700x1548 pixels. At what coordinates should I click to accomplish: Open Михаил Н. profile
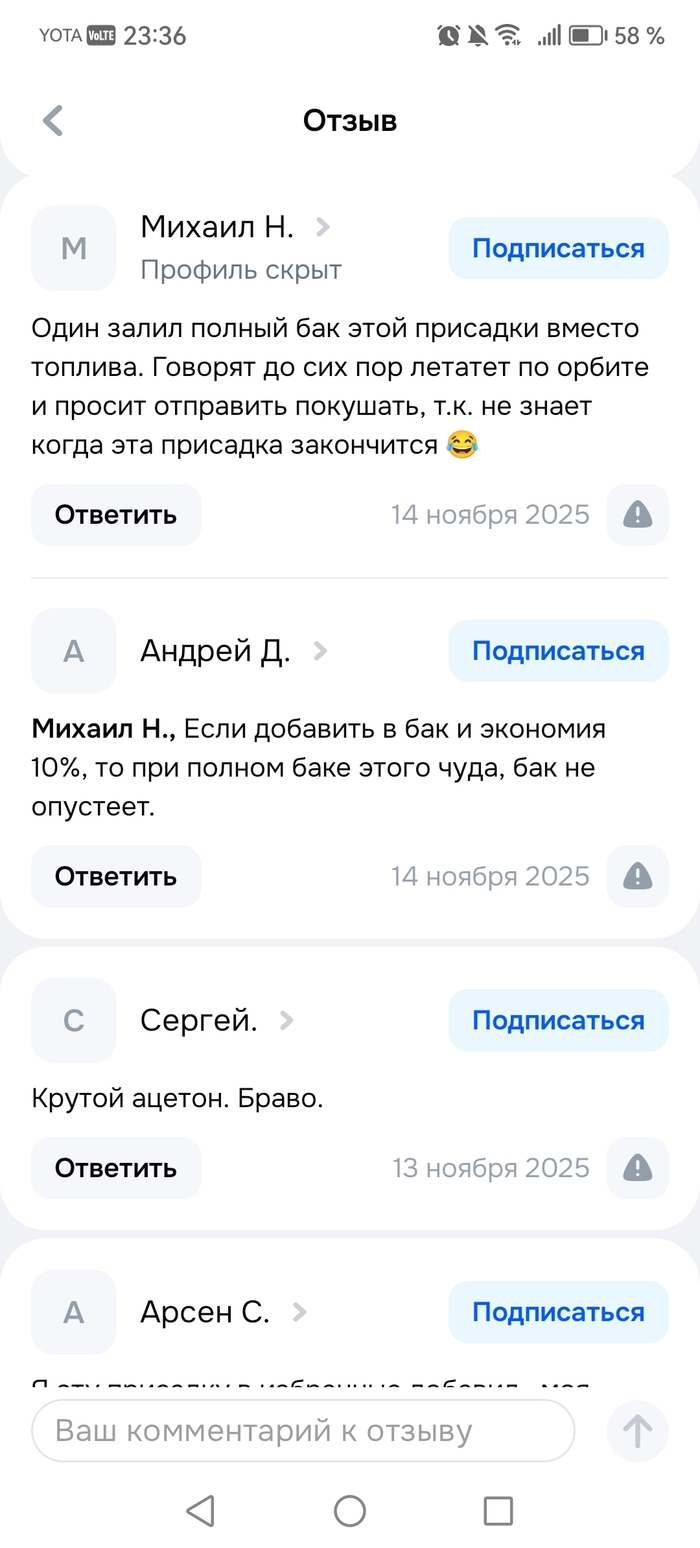[233, 227]
